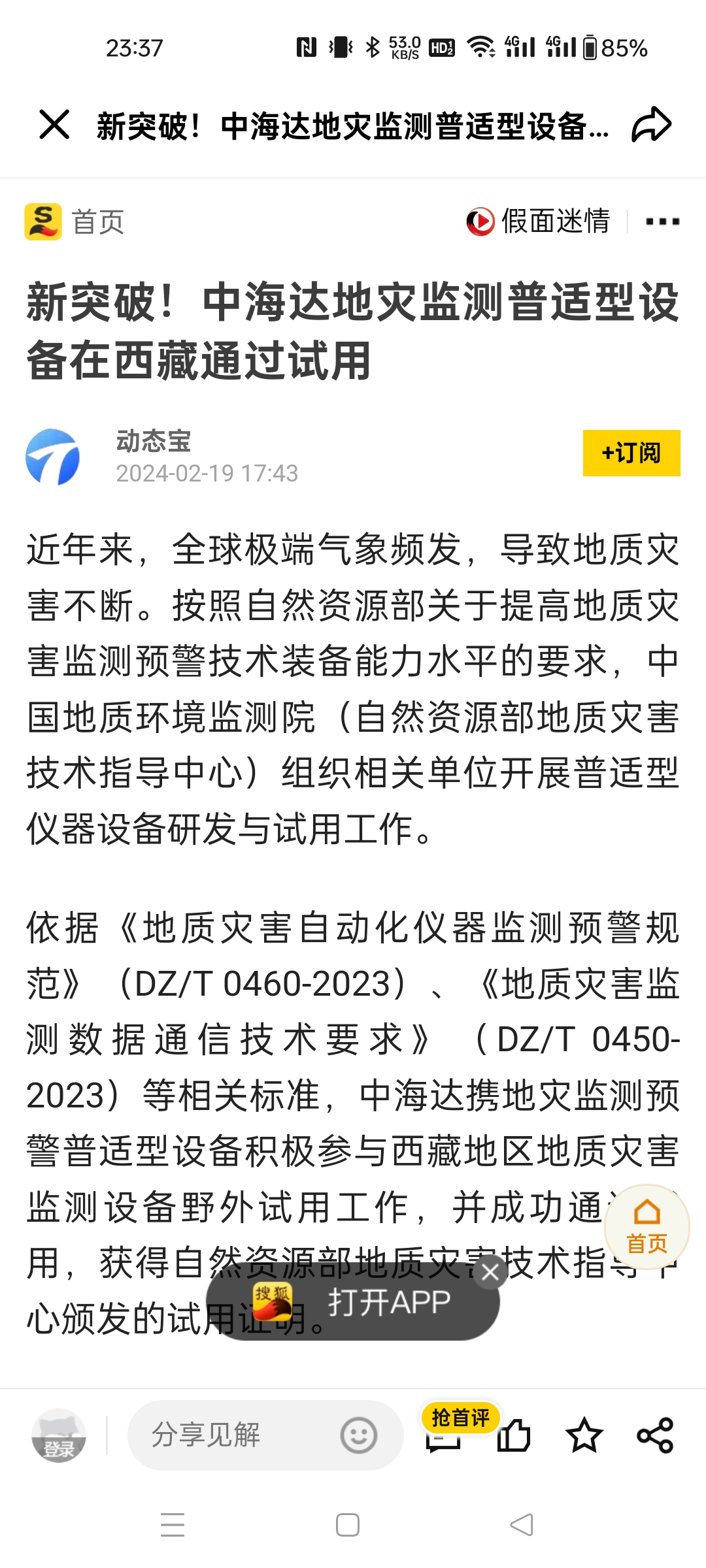Screen dimensions: 706x1568
Task: Open recent apps from navigation bar
Action: tap(173, 1525)
